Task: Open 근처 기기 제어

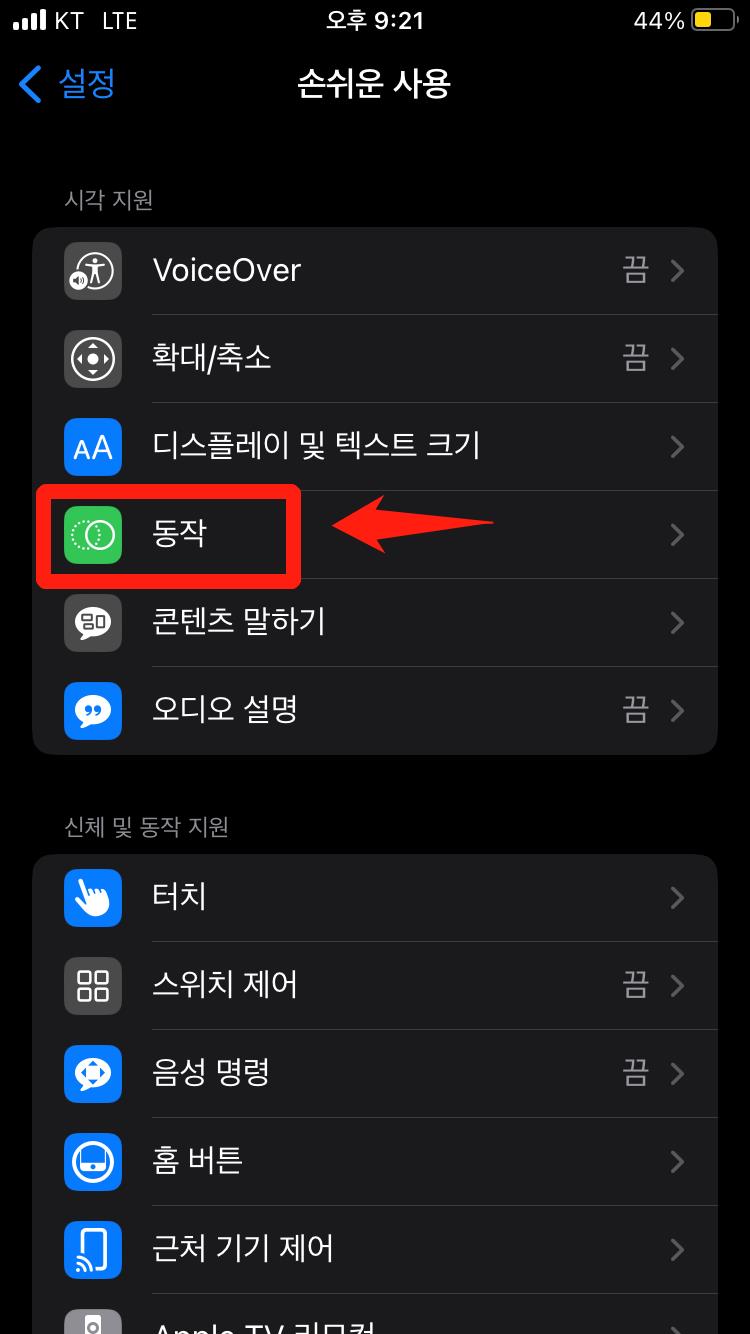Action: point(375,1249)
